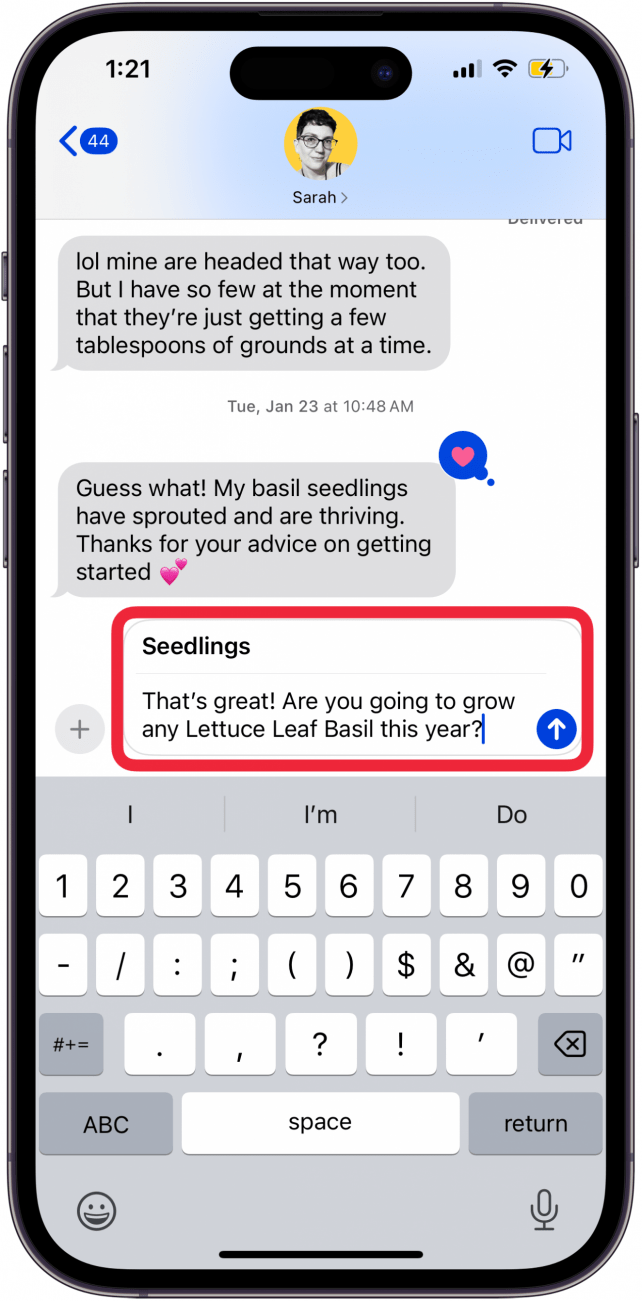Open the plus apps menu
This screenshot has width=642, height=1301.
click(x=80, y=729)
